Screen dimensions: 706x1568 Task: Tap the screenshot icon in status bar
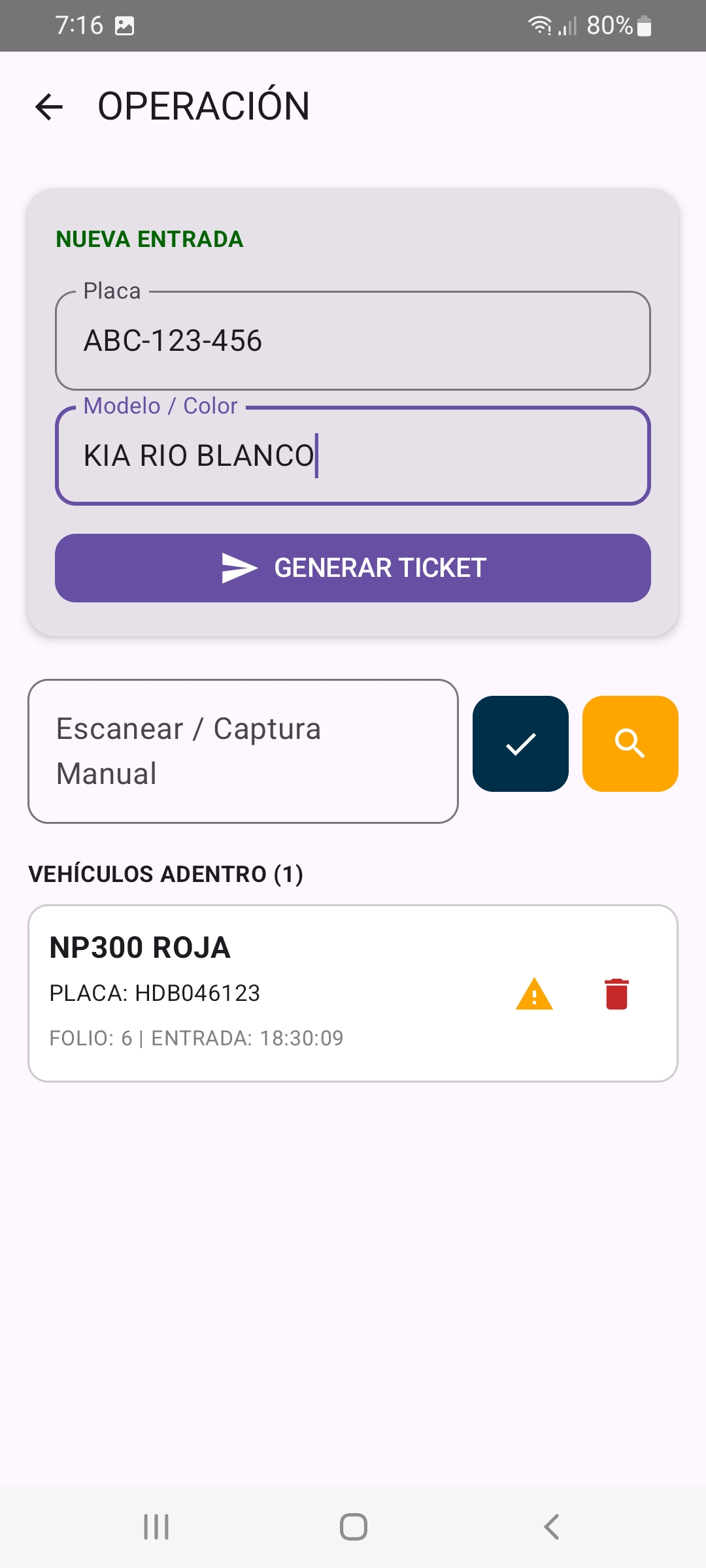coord(125,26)
